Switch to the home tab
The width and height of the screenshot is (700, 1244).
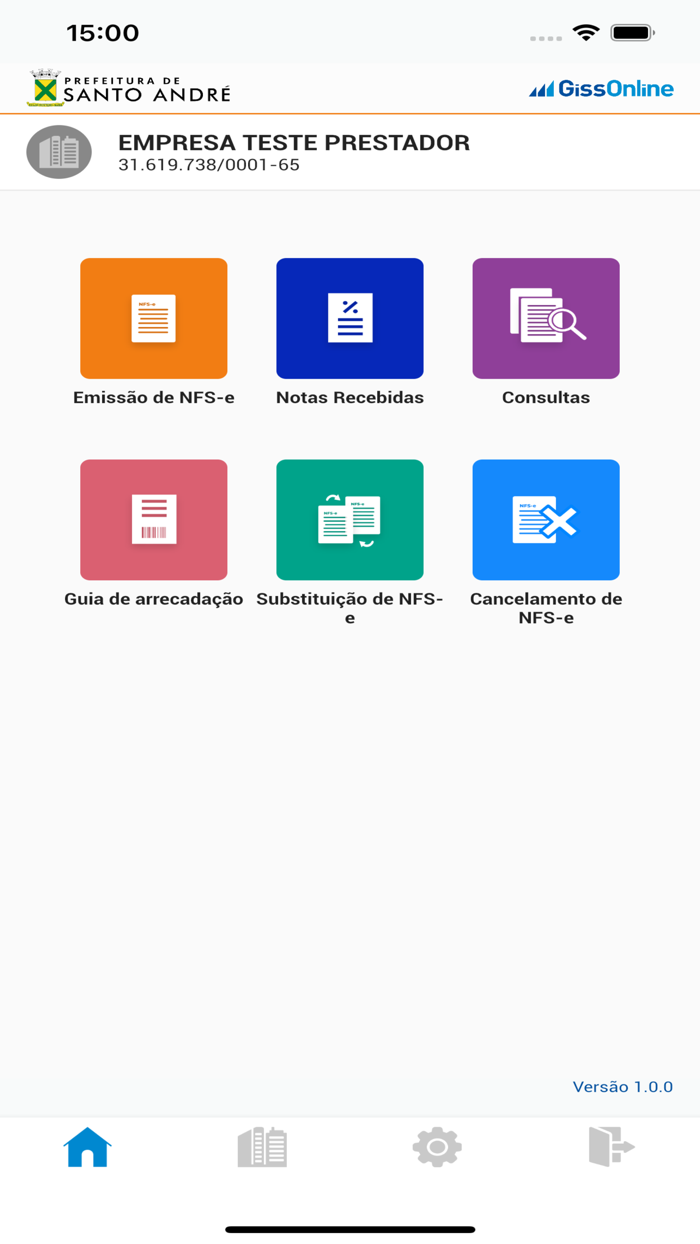(x=88, y=1147)
